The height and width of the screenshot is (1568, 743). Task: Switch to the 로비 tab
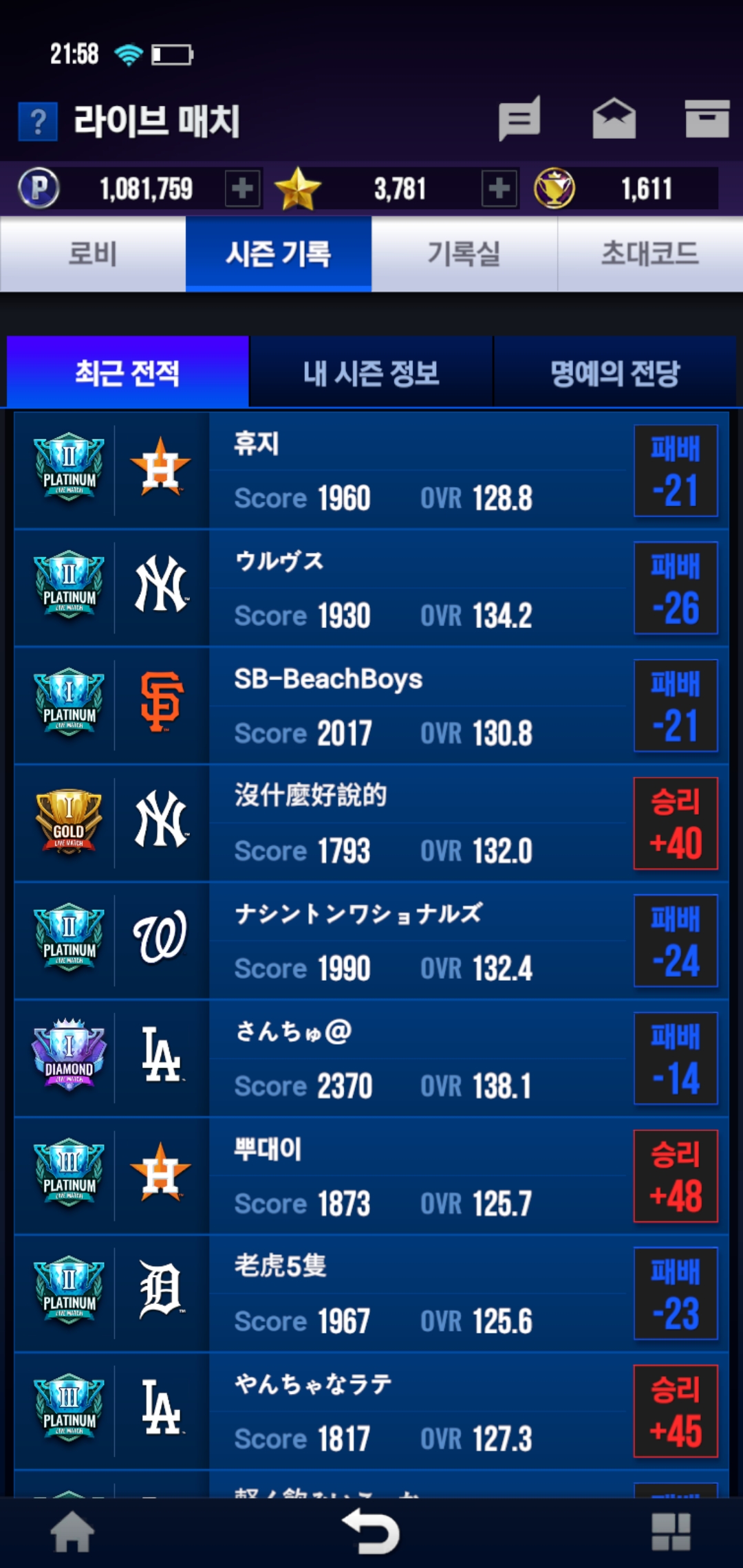tap(93, 254)
